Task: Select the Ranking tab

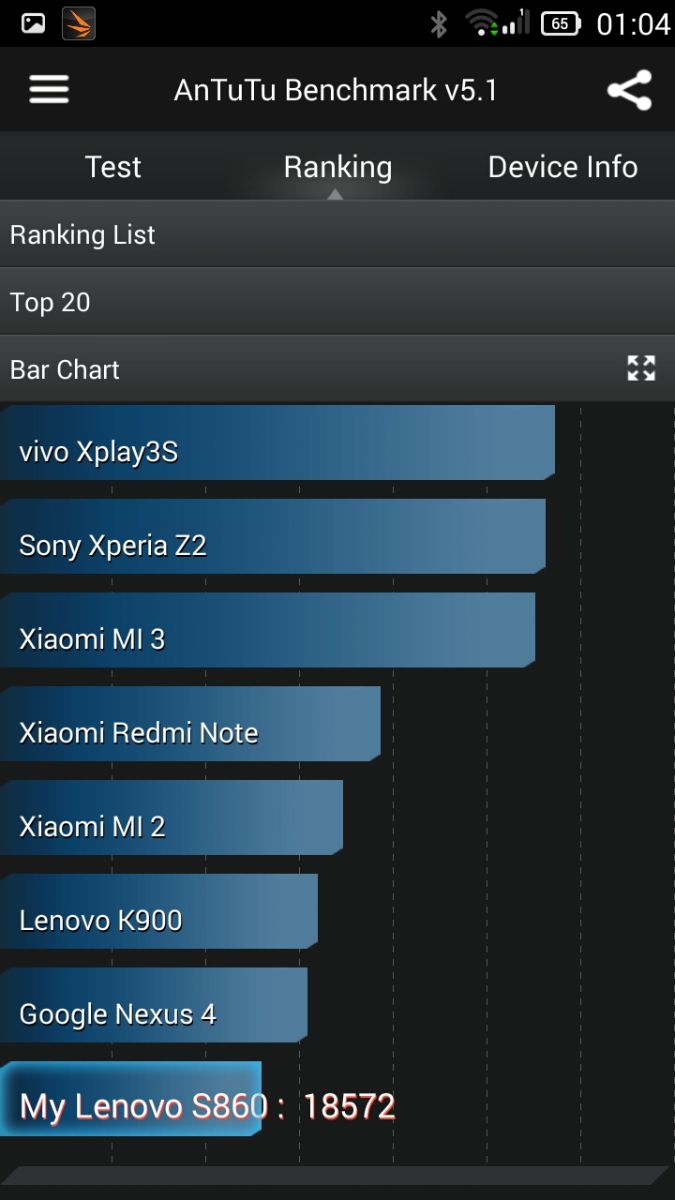Action: (x=337, y=167)
